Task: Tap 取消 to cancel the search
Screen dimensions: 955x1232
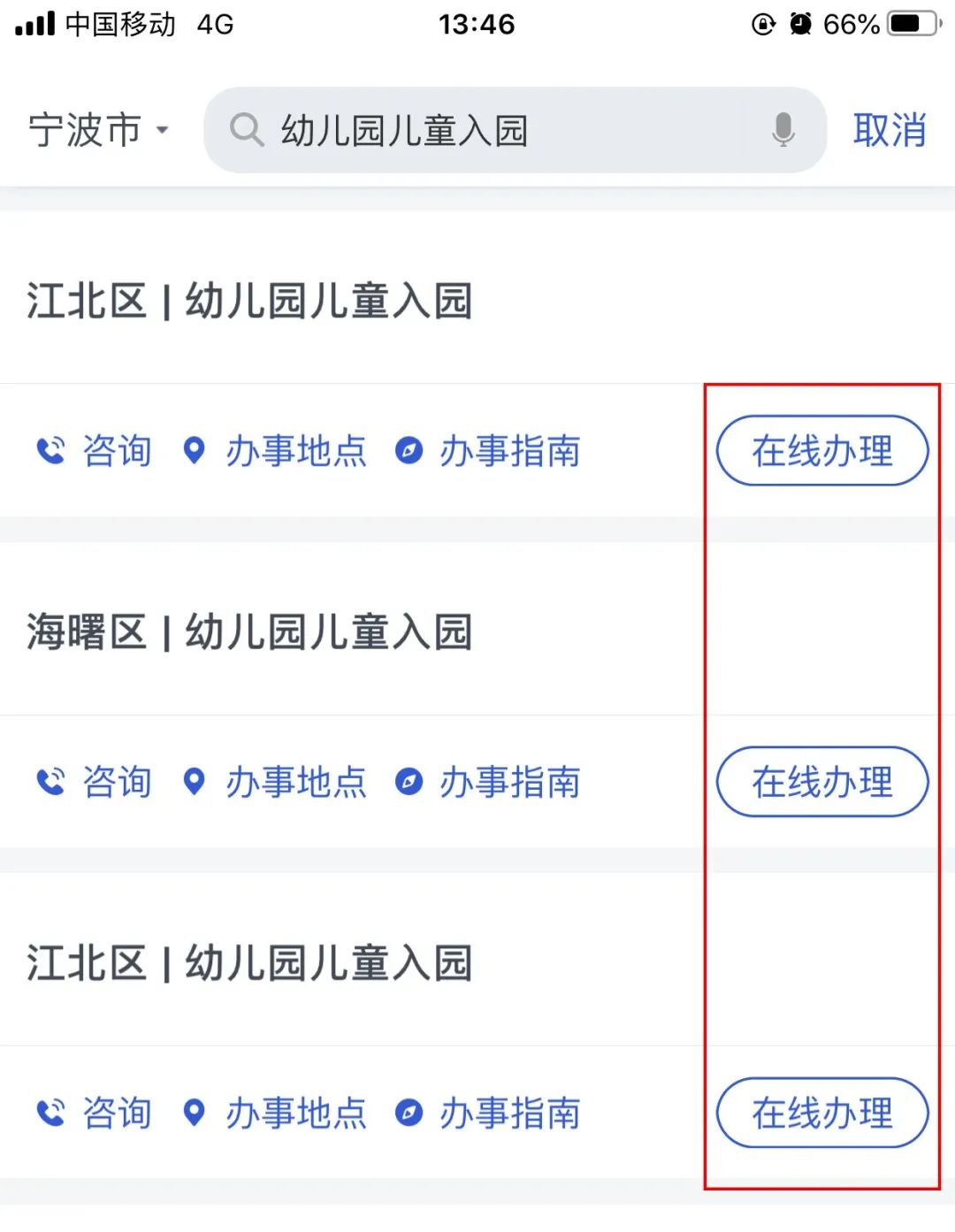Action: pos(889,130)
